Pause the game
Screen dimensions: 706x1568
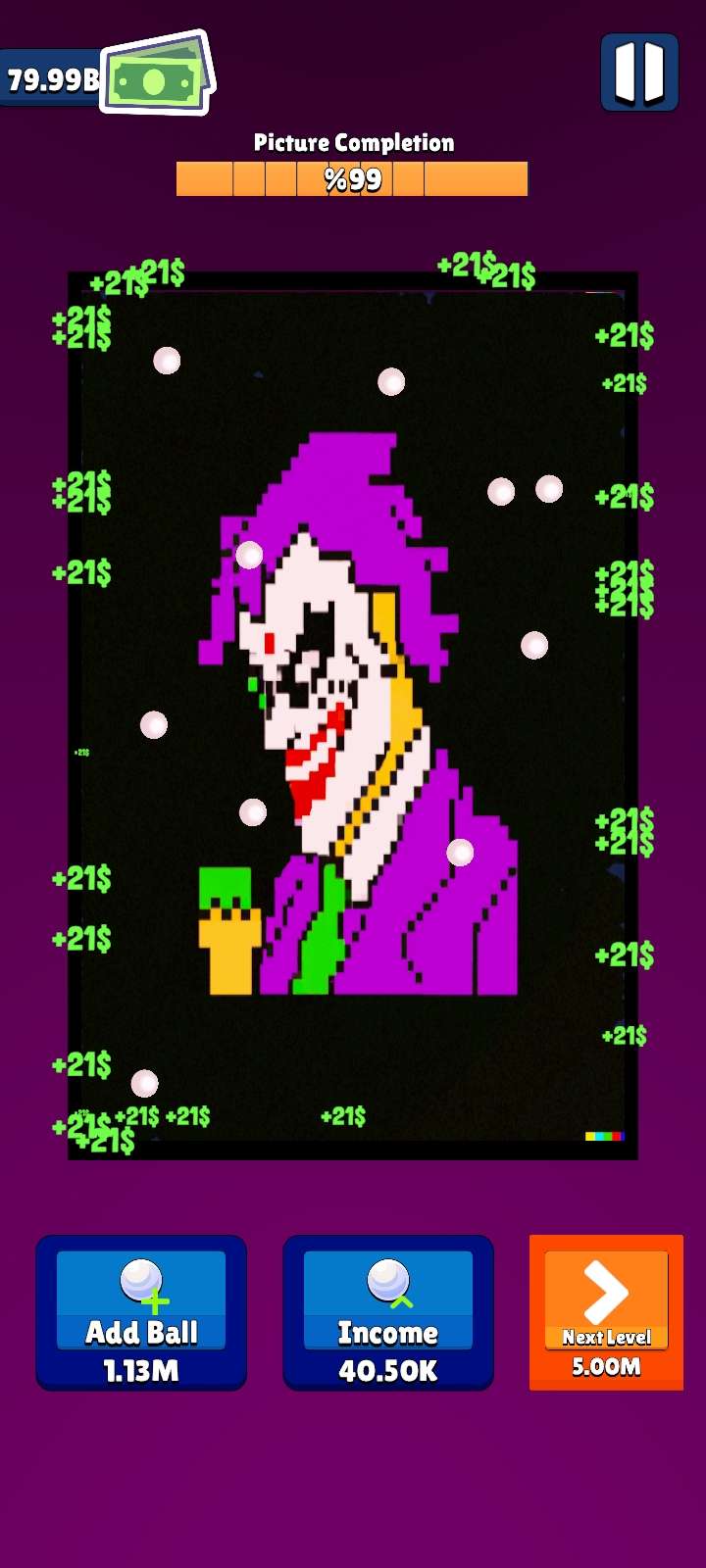[639, 73]
